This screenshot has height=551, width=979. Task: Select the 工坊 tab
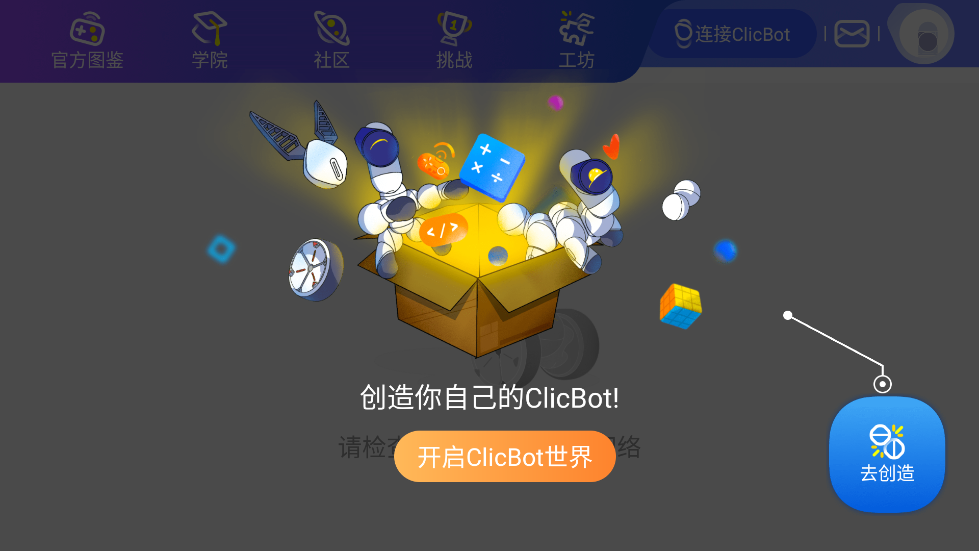pyautogui.click(x=576, y=41)
